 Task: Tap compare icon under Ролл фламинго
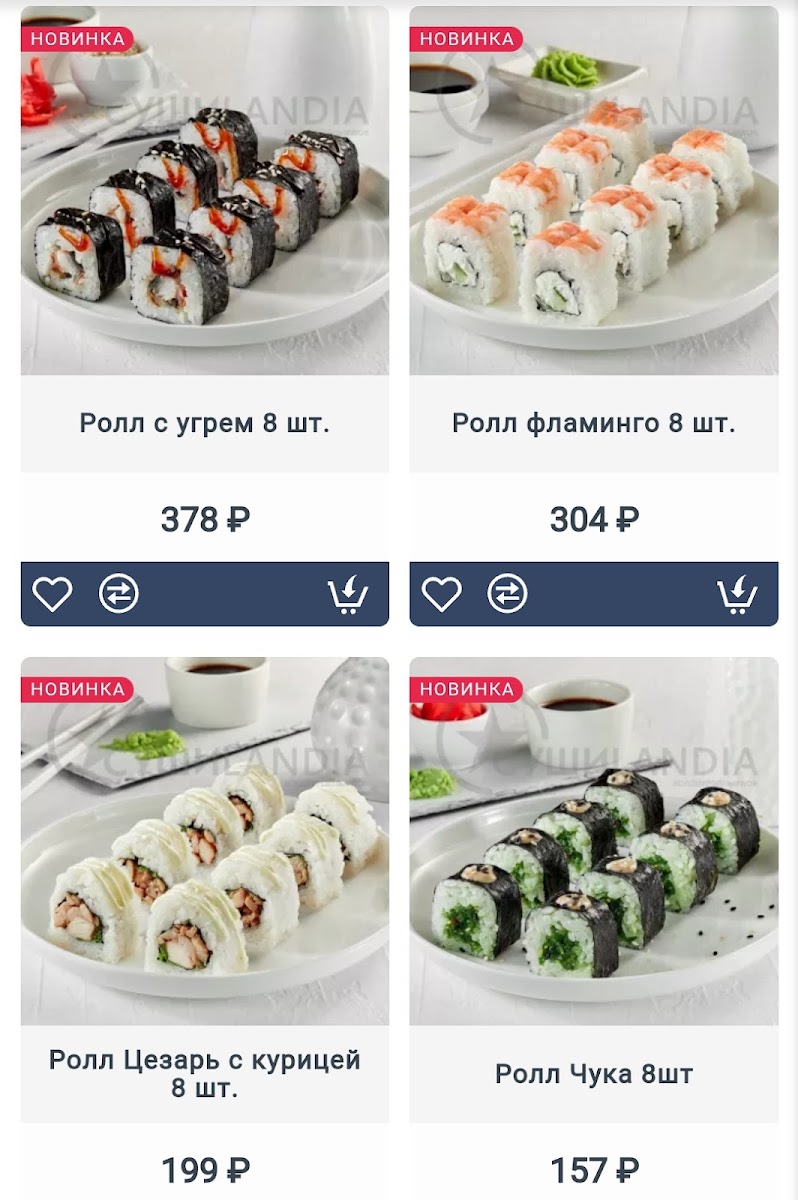pyautogui.click(x=507, y=594)
